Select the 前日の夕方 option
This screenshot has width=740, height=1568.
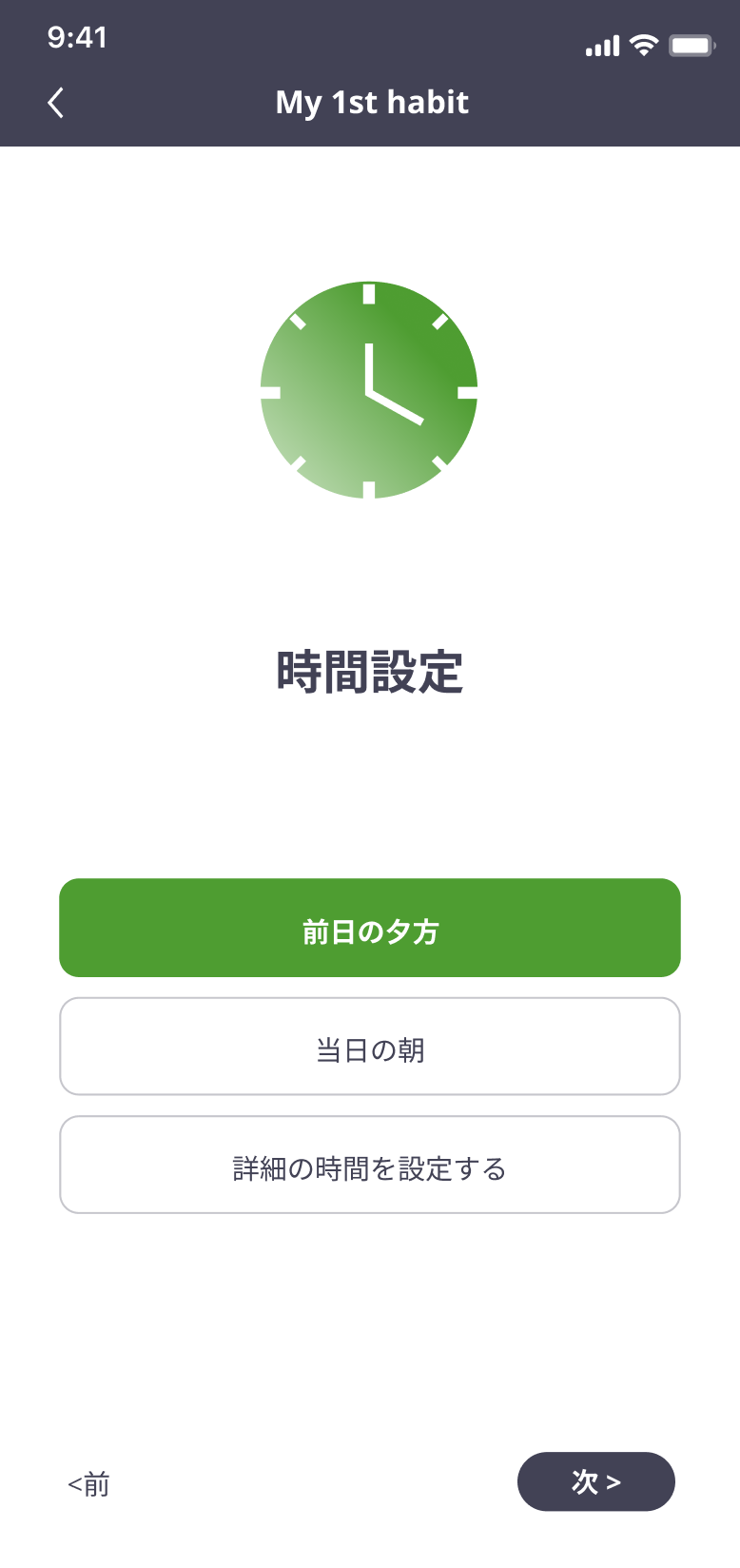tap(370, 928)
